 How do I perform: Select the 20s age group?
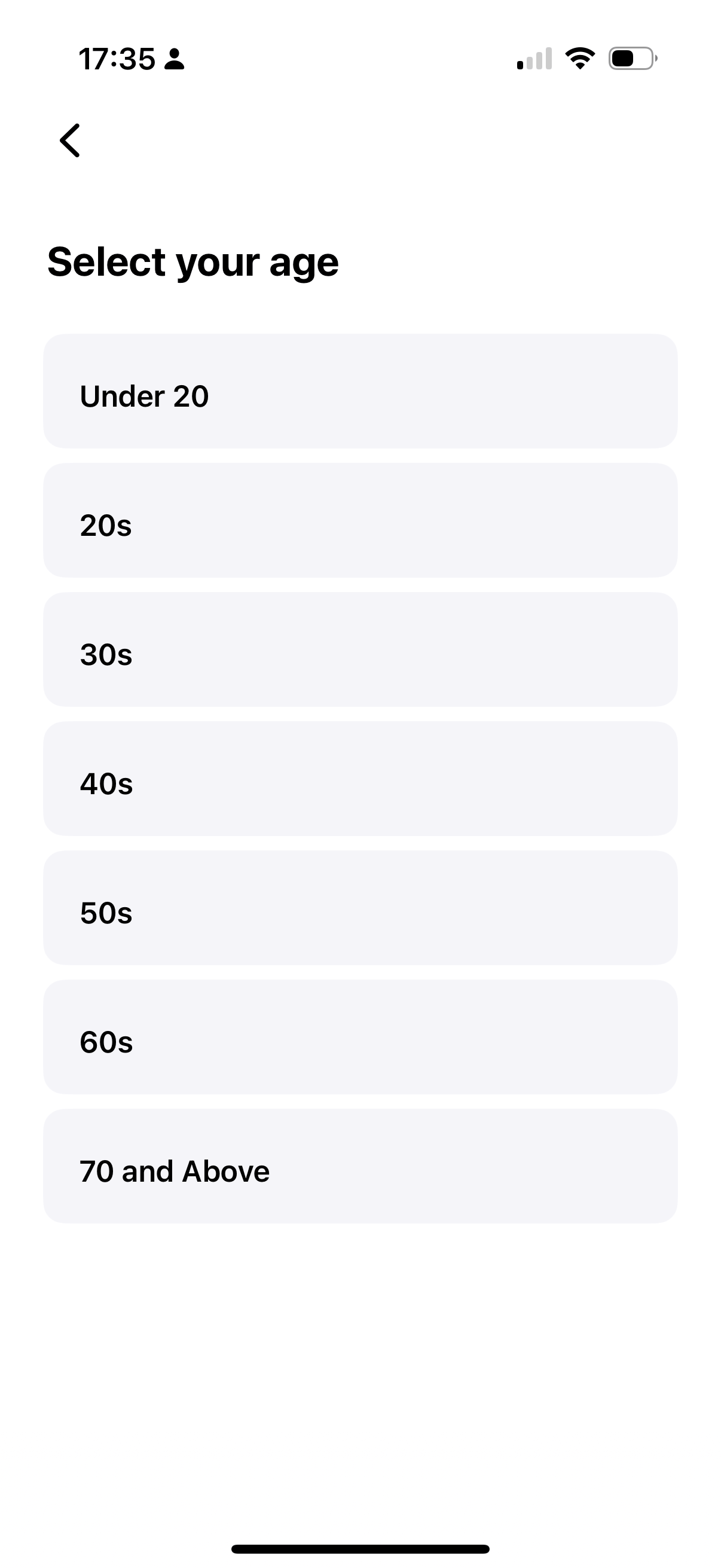click(360, 524)
